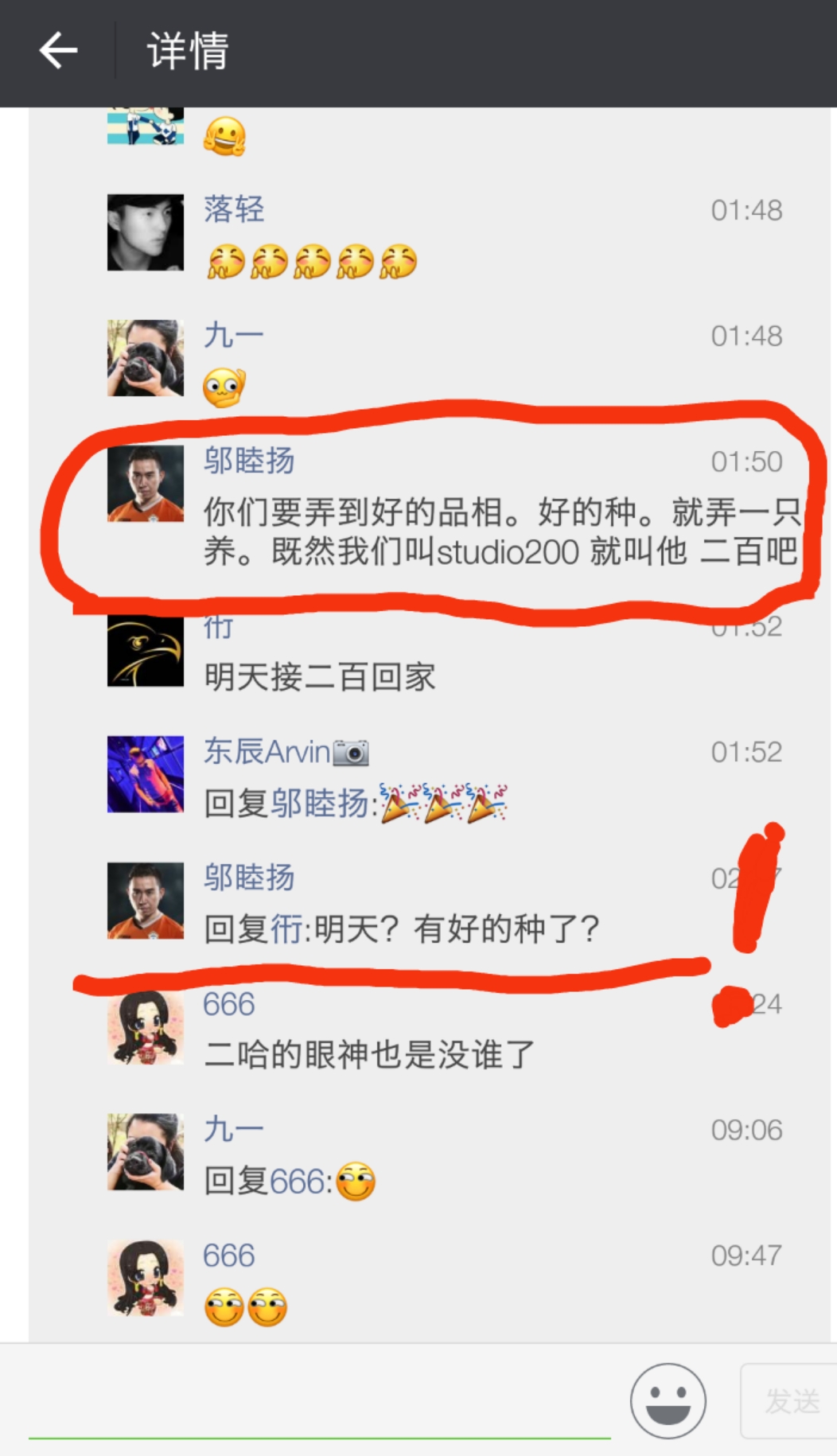
Task: Tap 衎 link in 邬睦扬's reply
Action: [286, 929]
